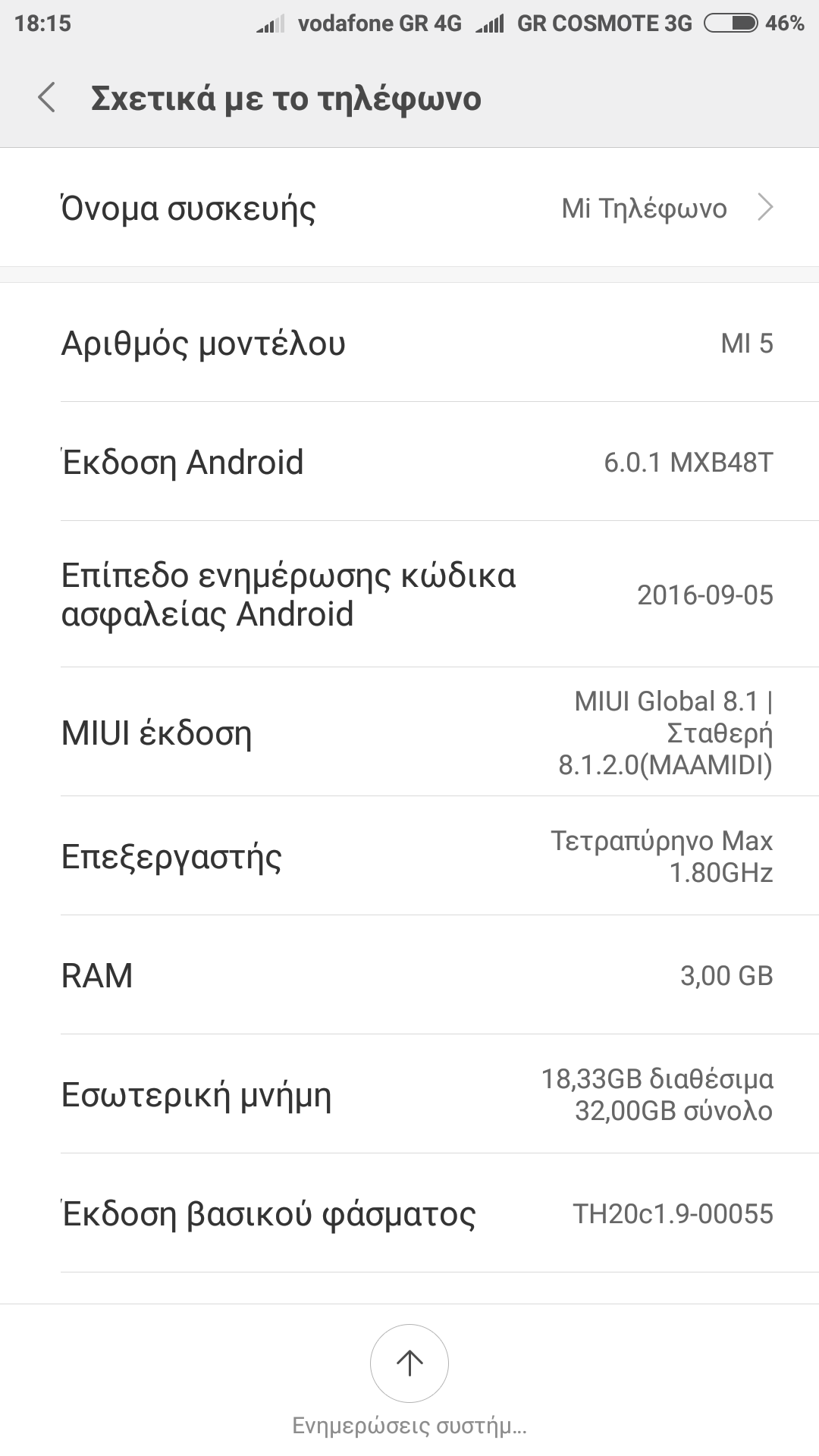The height and width of the screenshot is (1456, 819).
Task: Tap the MIUI έκδοση row
Action: click(409, 733)
